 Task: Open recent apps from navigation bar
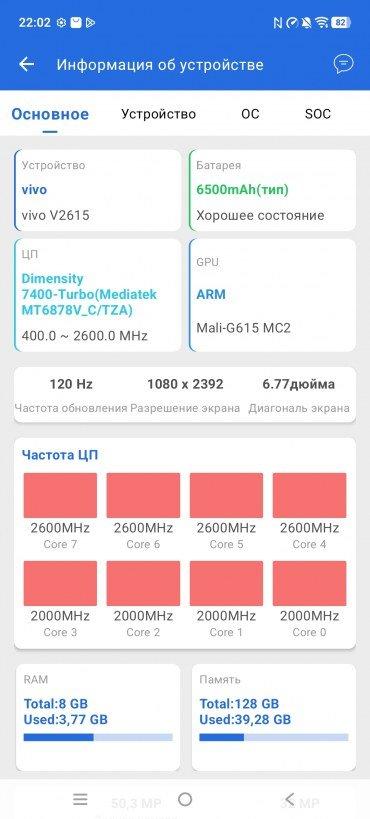click(x=80, y=799)
